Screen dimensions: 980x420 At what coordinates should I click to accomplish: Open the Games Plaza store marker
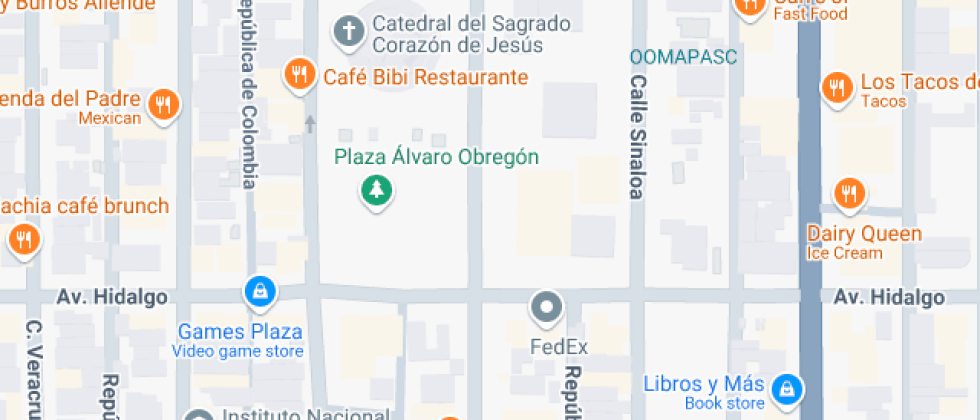tap(260, 293)
